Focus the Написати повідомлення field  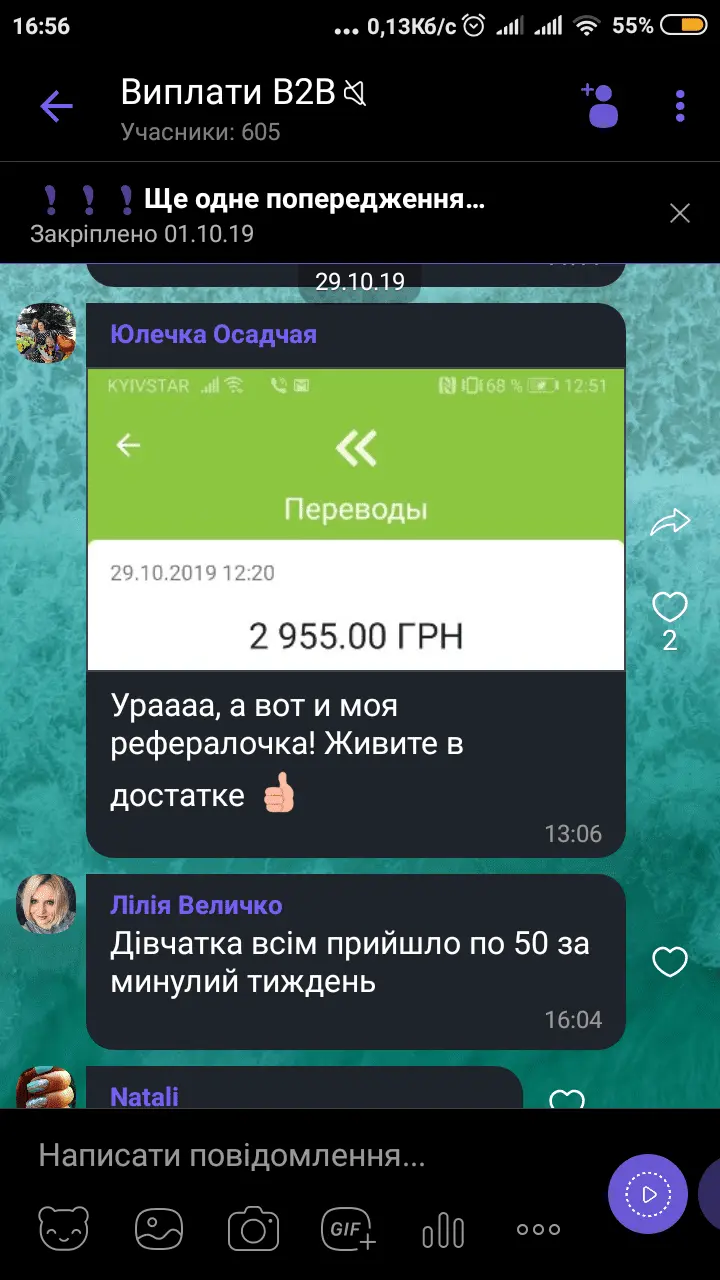pos(300,1157)
